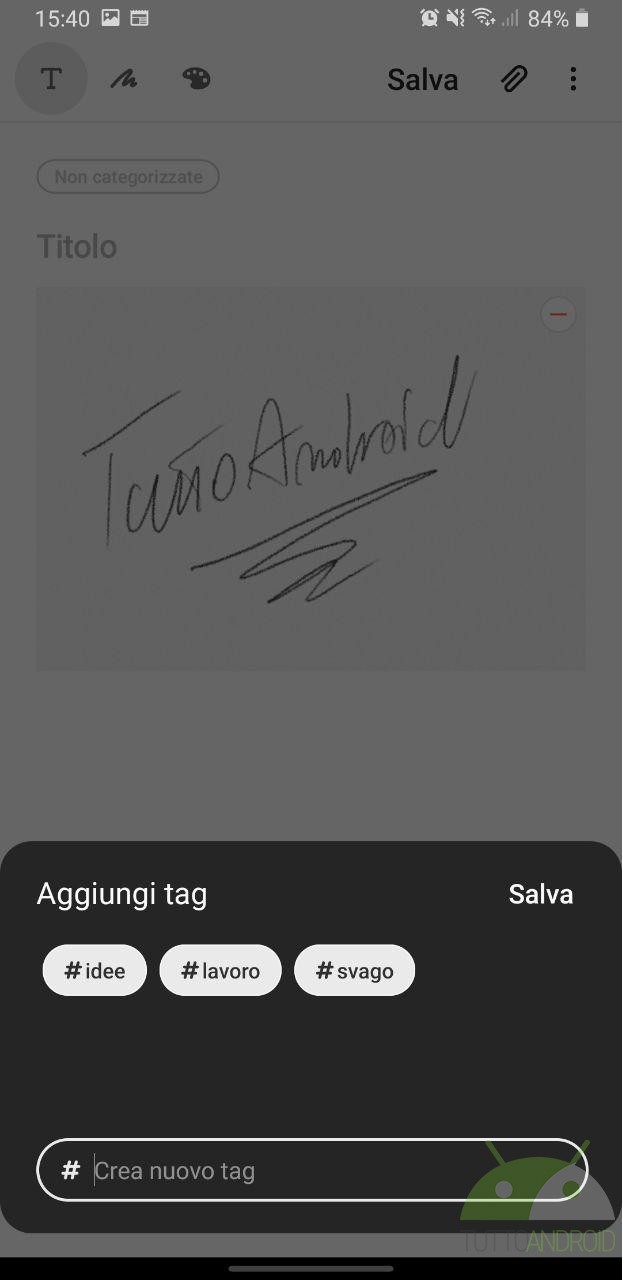Image resolution: width=622 pixels, height=1280 pixels.
Task: Open the paperclip attachment icon
Action: (514, 79)
